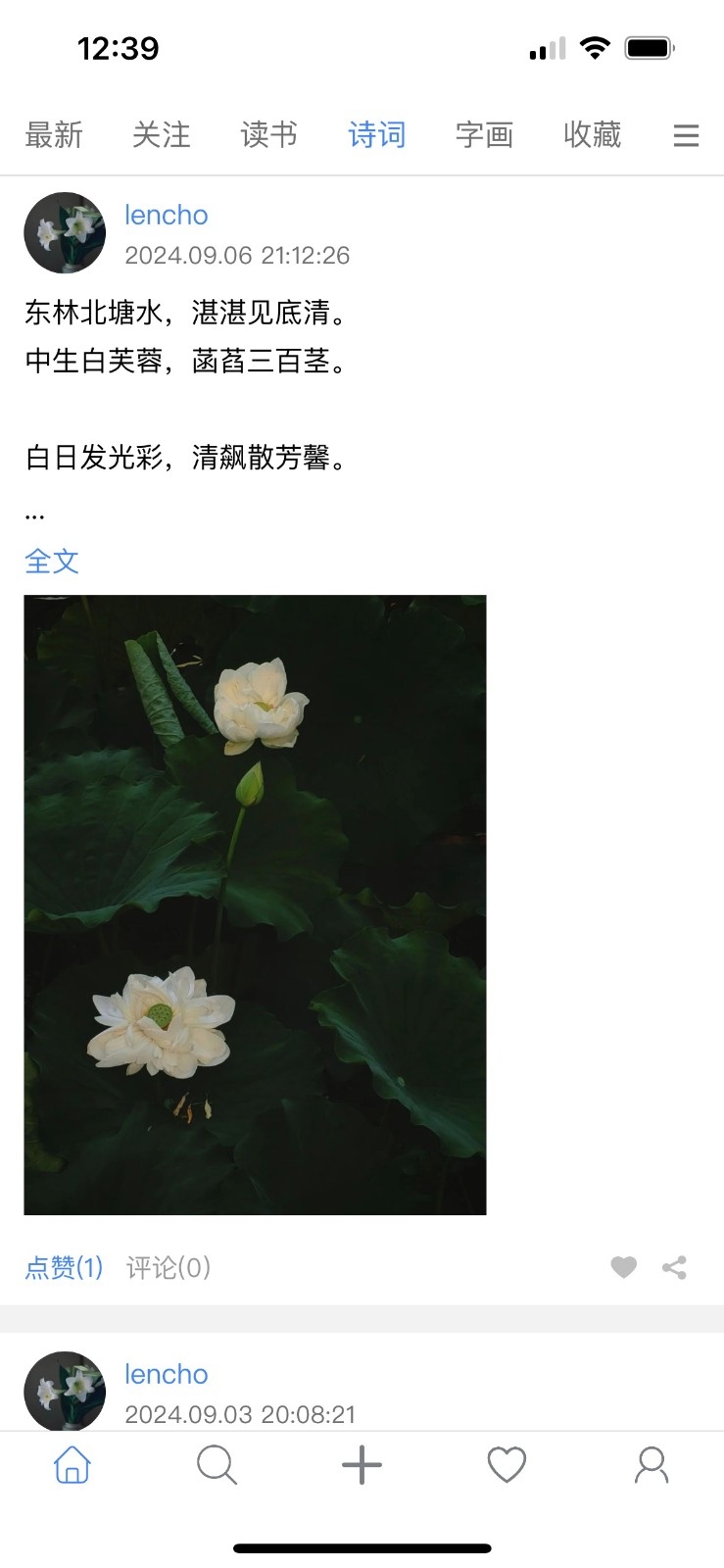Viewport: 724px width, 1568px height.
Task: Open the hamburger menu beside 收藏
Action: point(686,135)
